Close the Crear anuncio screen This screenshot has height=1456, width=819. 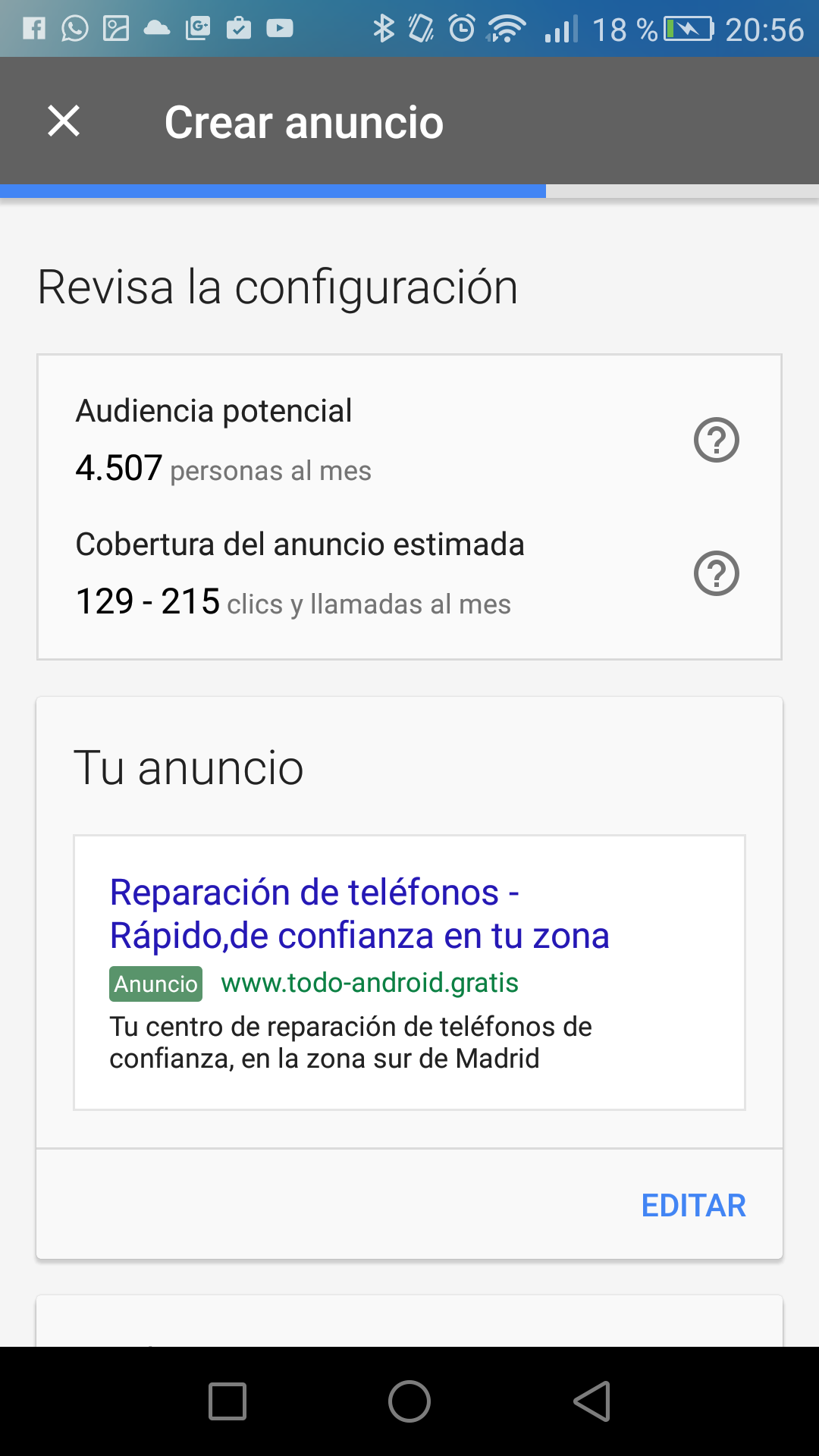64,121
